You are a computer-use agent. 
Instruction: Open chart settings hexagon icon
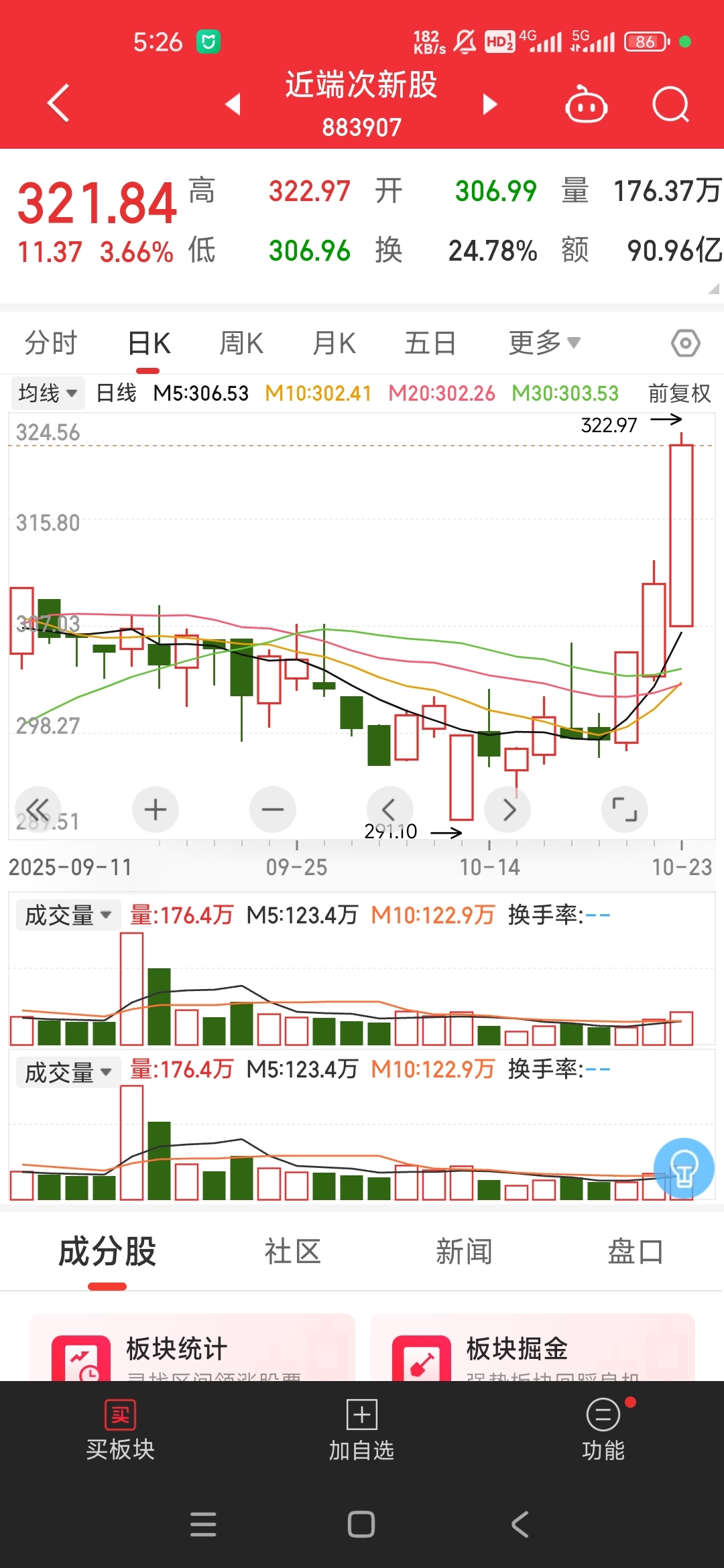[685, 344]
